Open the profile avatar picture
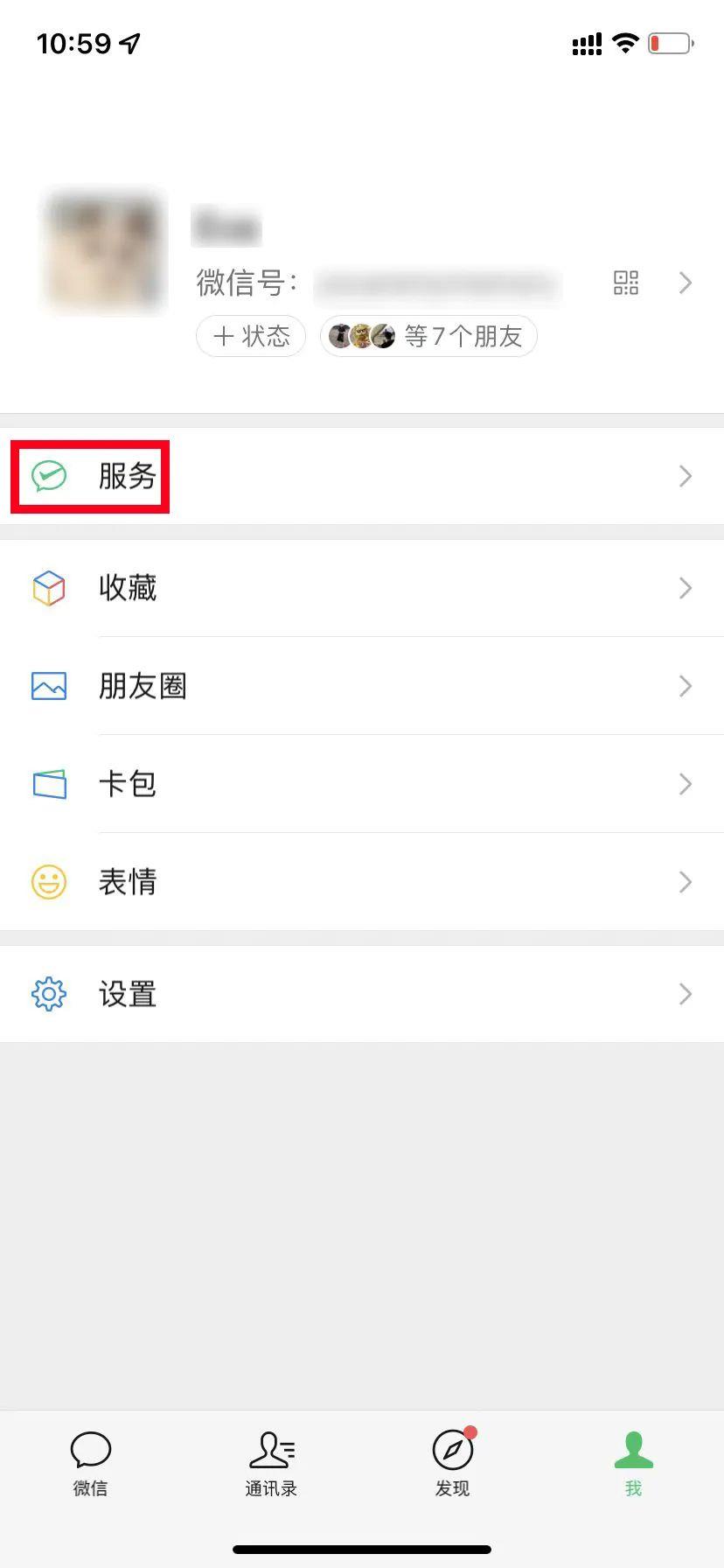Screen dimensions: 724x1568 point(105,251)
